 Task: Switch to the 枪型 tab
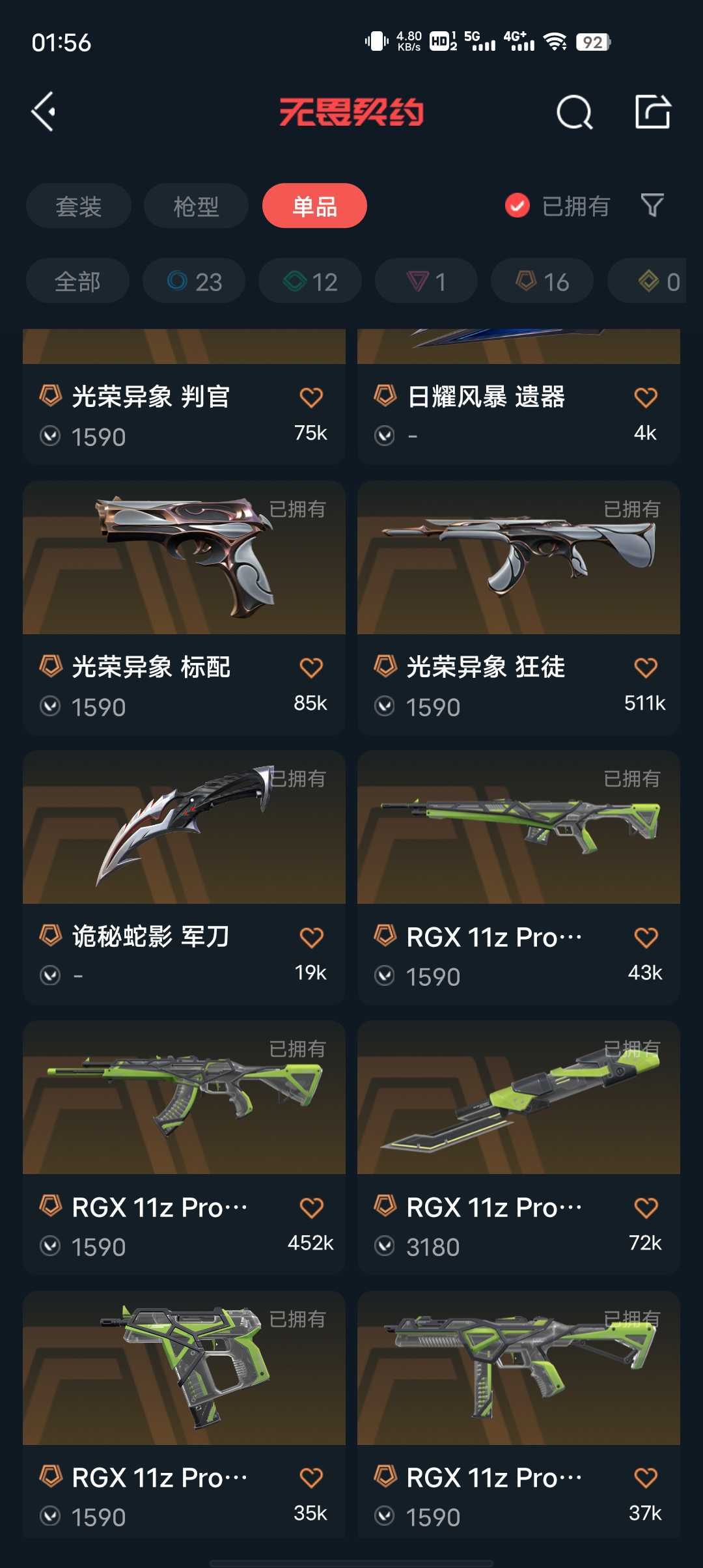click(x=196, y=206)
